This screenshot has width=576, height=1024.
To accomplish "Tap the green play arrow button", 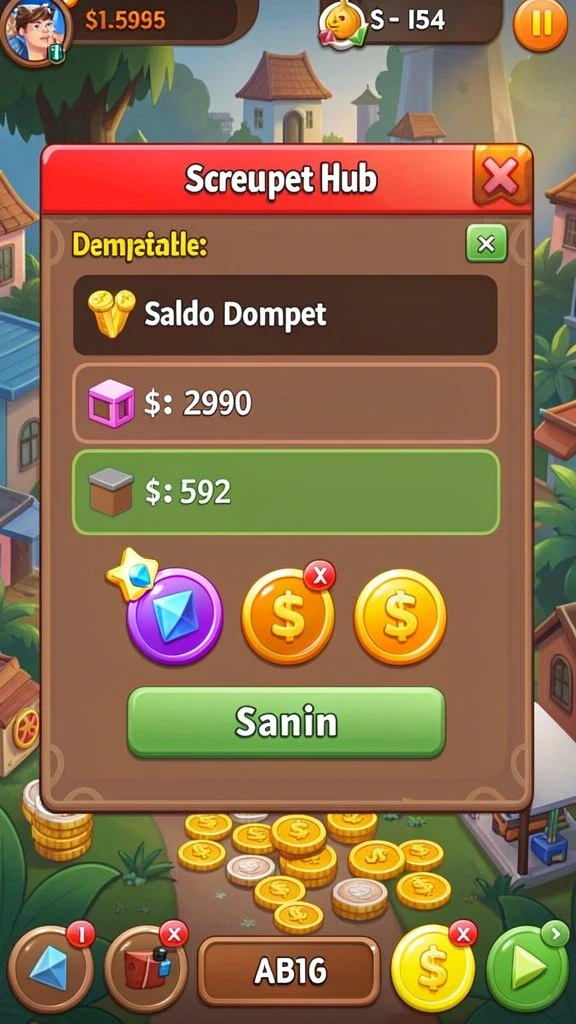I will click(528, 968).
